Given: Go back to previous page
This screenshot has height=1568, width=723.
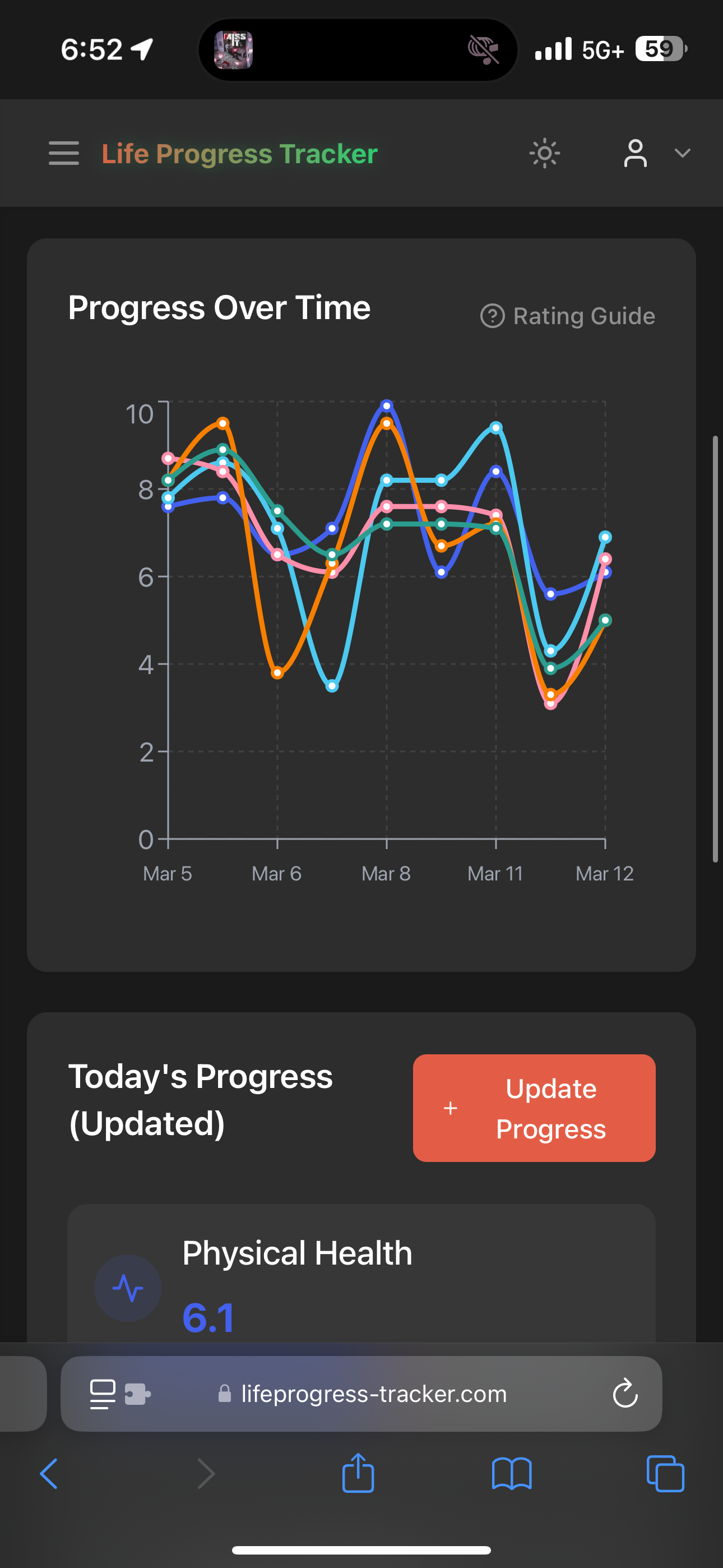Looking at the screenshot, I should click(49, 1474).
